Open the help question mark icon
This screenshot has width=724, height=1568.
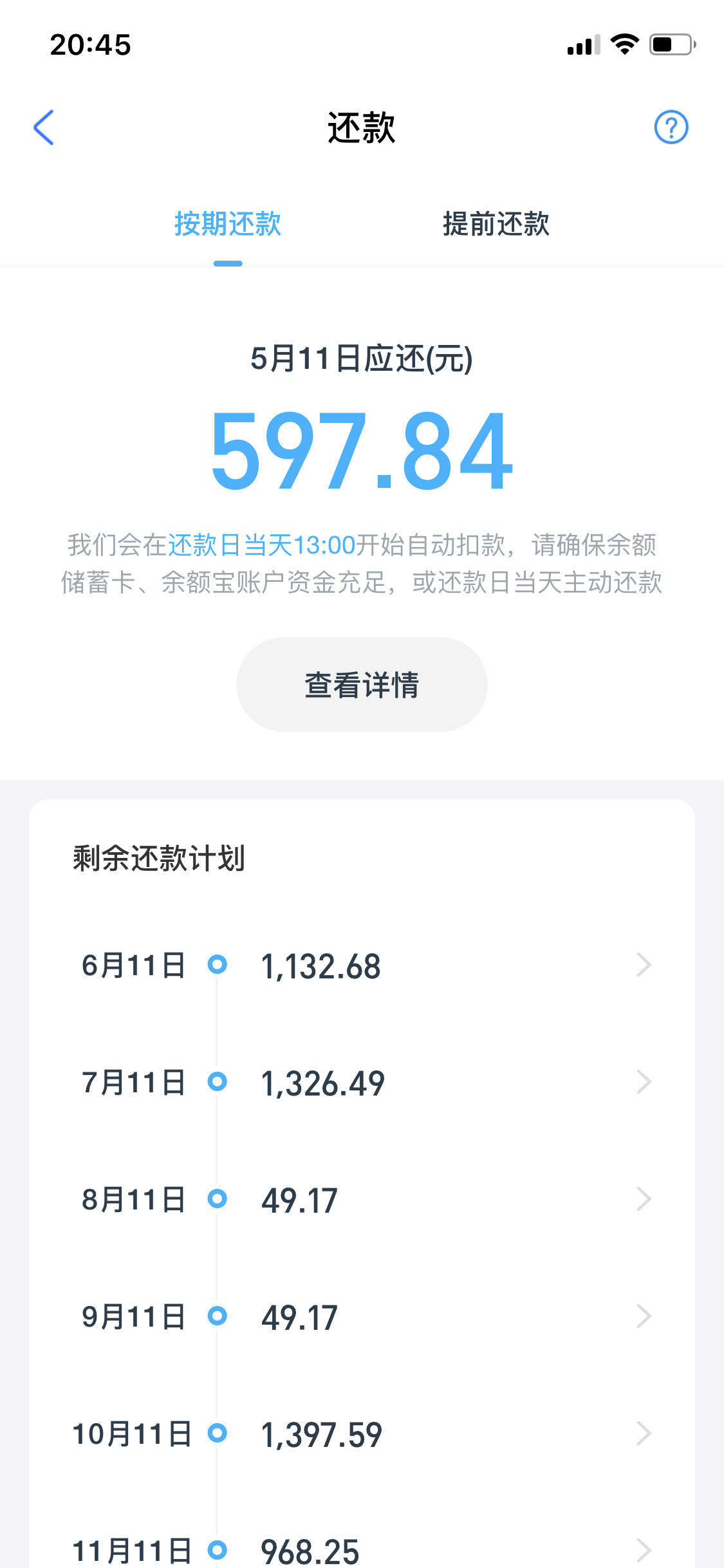click(672, 127)
